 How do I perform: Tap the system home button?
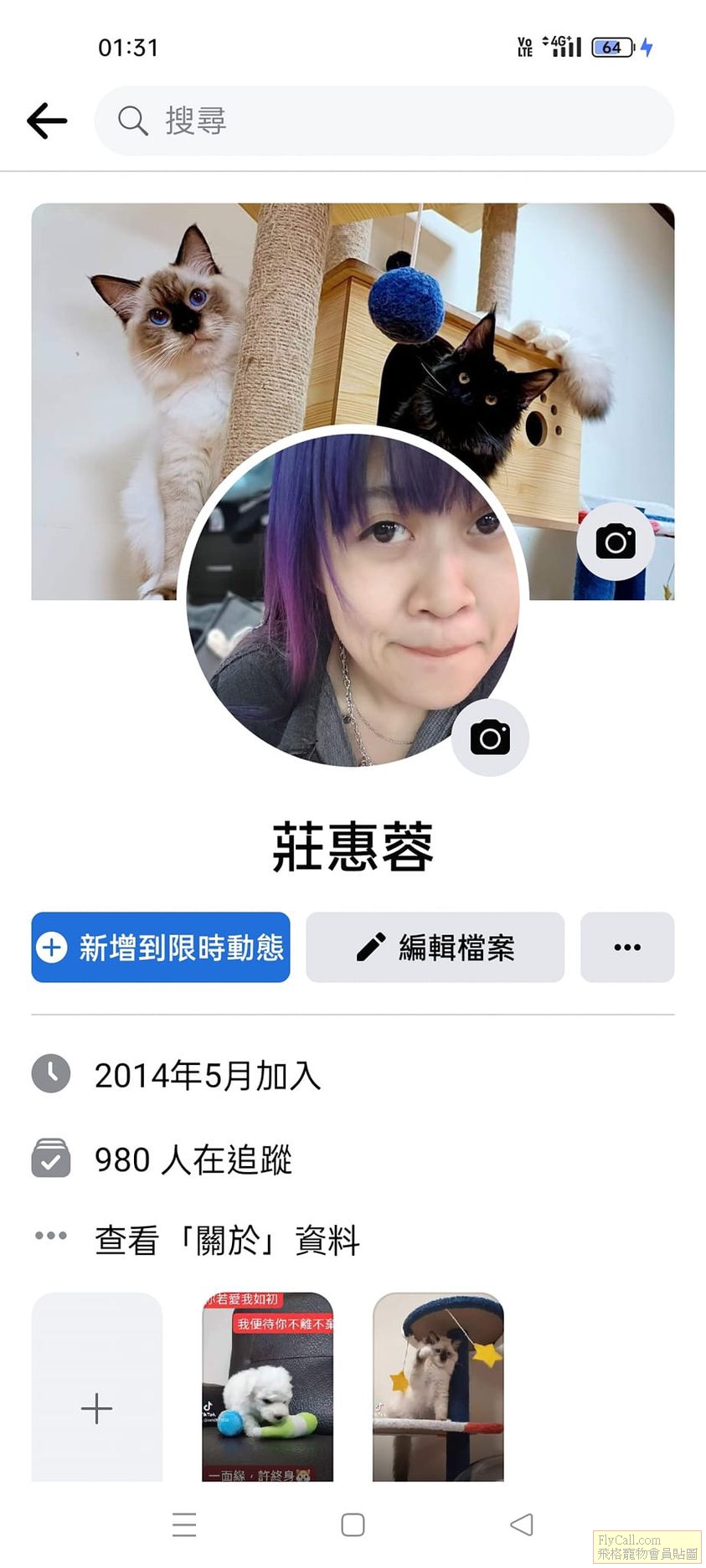pos(353,1524)
